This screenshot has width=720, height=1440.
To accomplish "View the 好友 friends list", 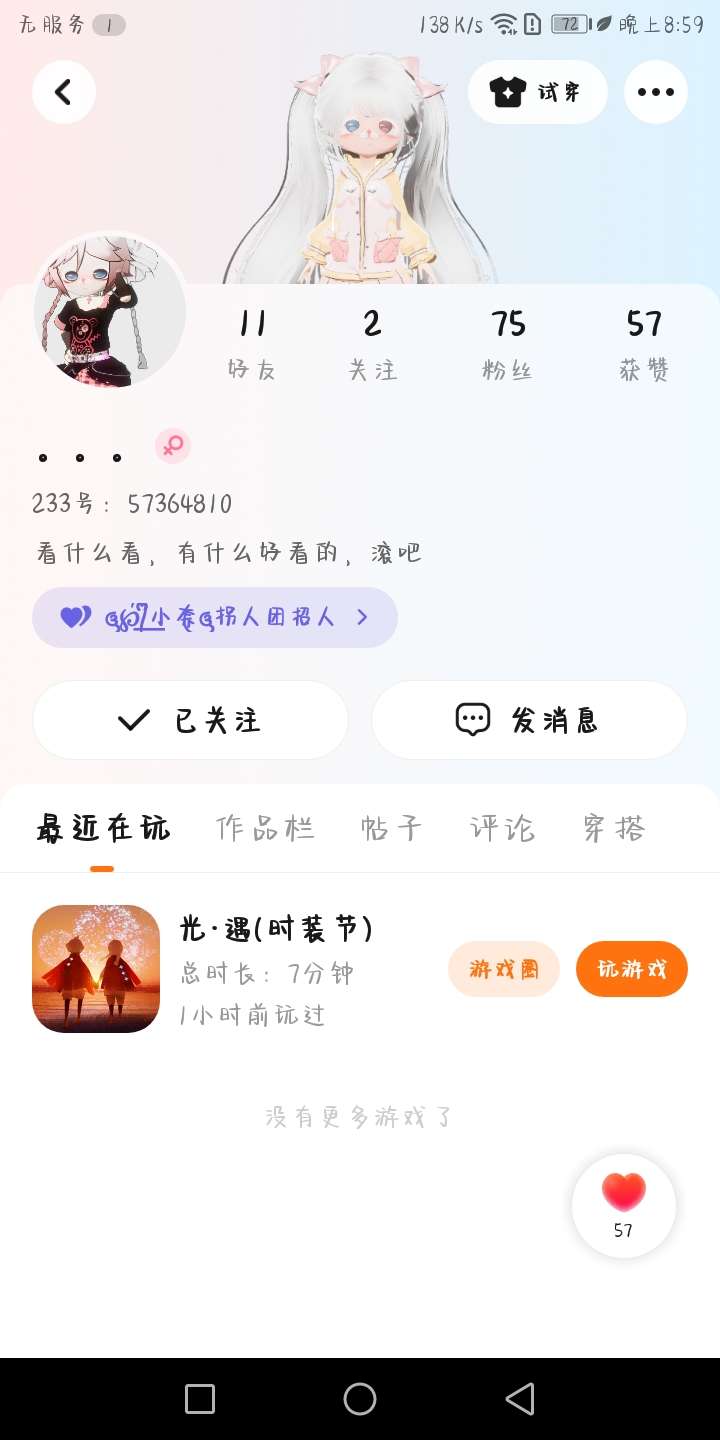I will tap(252, 343).
